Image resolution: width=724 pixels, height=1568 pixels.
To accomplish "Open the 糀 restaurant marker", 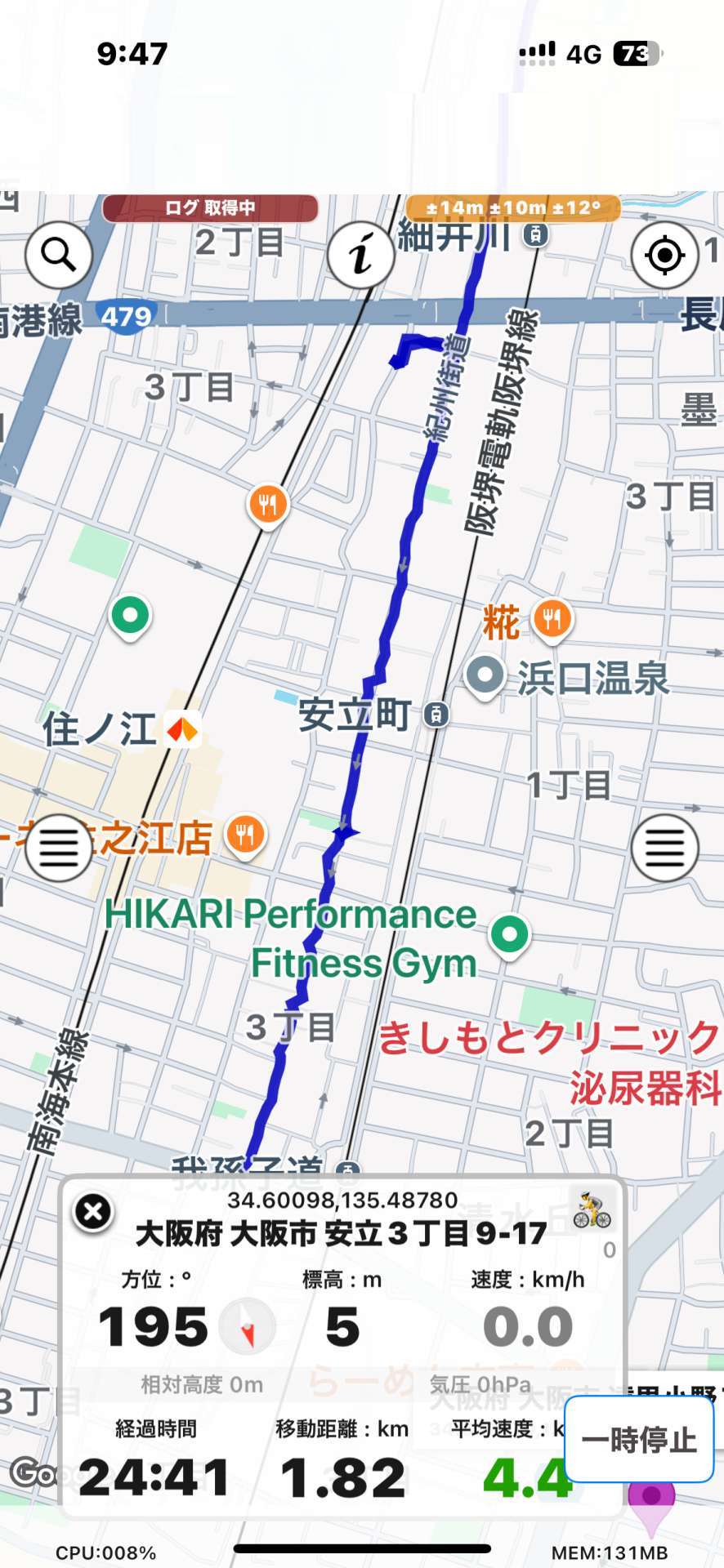I will [x=552, y=619].
